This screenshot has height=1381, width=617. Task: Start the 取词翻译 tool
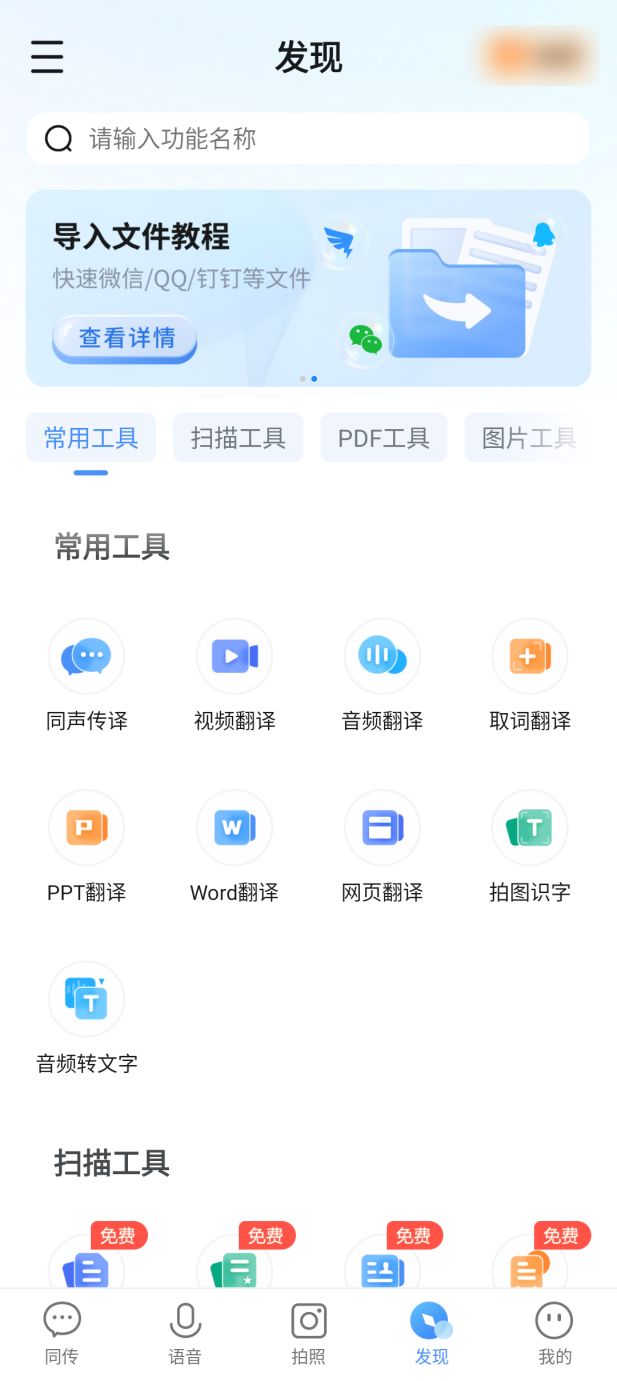coord(530,657)
